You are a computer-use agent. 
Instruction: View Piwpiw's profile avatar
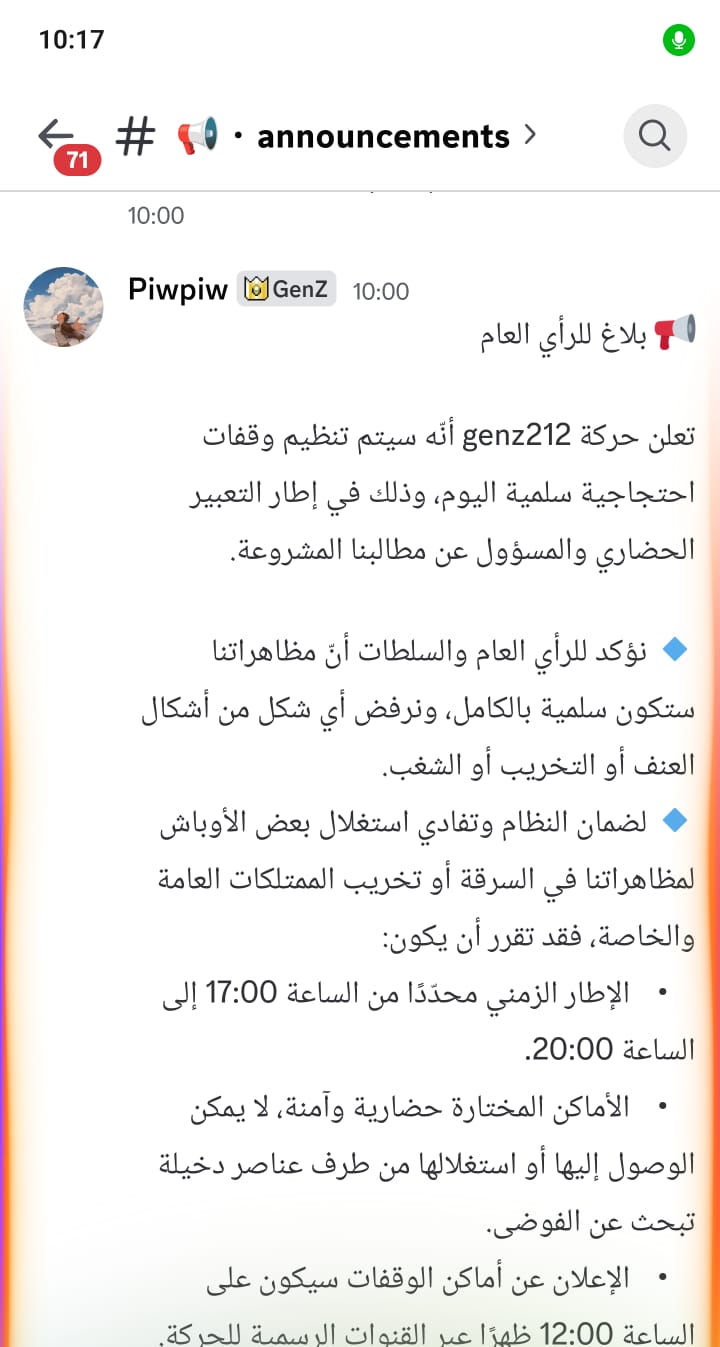64,307
